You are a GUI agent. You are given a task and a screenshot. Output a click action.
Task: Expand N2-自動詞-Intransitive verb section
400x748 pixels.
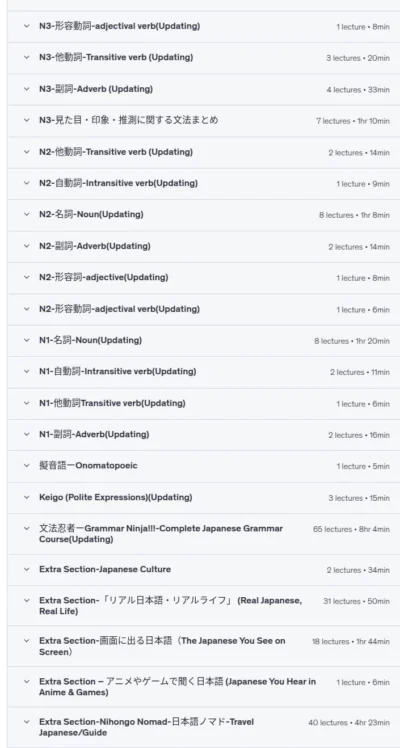point(204,184)
